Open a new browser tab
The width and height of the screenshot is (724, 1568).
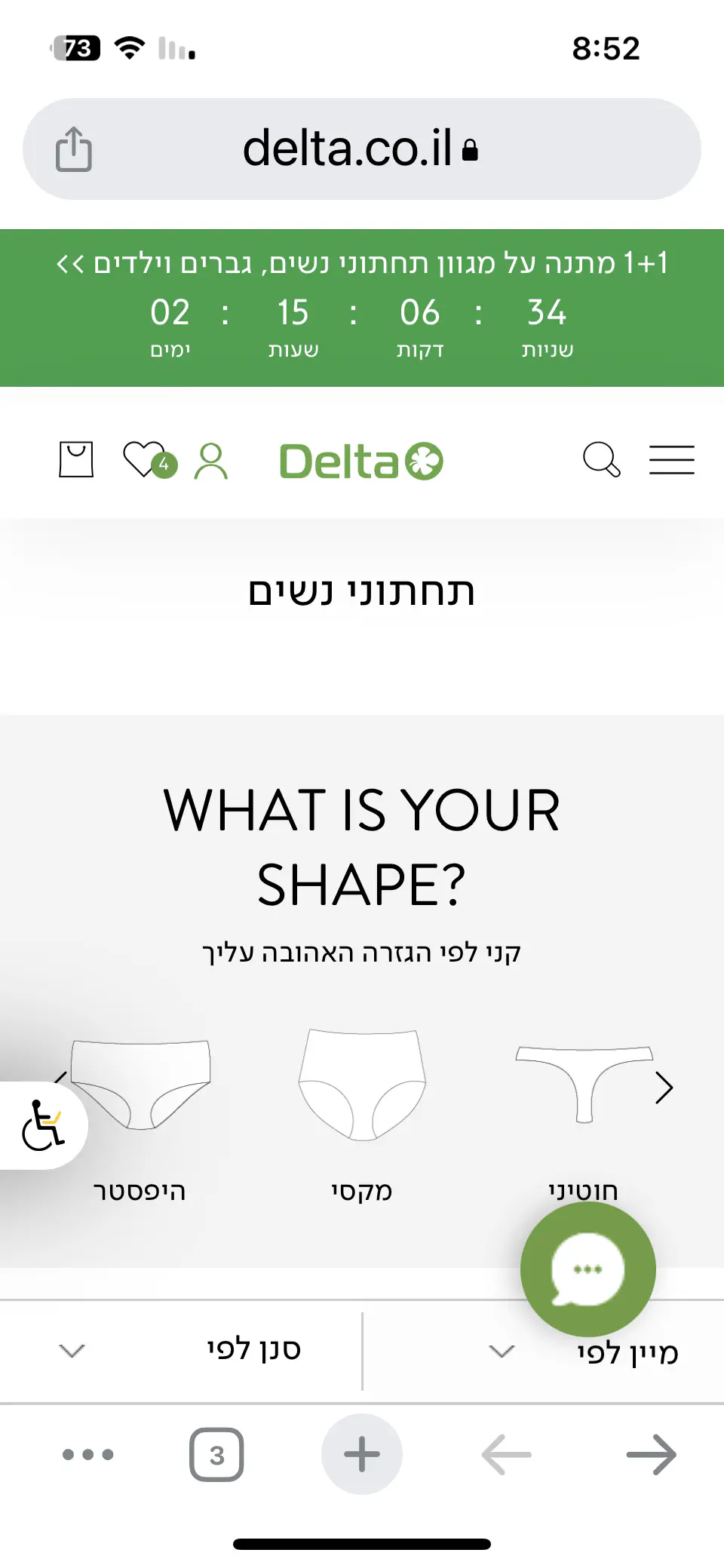pyautogui.click(x=362, y=1454)
